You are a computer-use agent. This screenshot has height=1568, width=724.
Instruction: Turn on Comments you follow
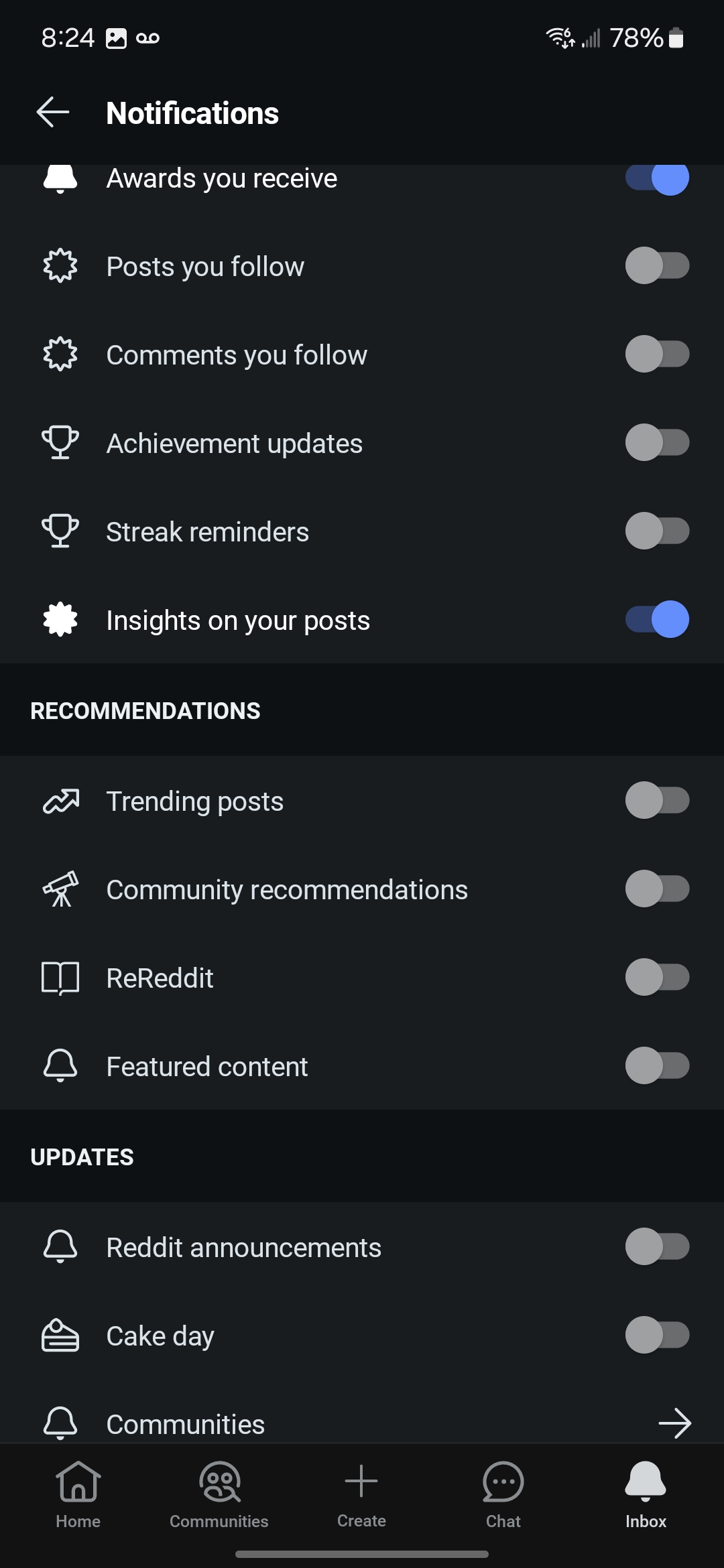coord(657,354)
